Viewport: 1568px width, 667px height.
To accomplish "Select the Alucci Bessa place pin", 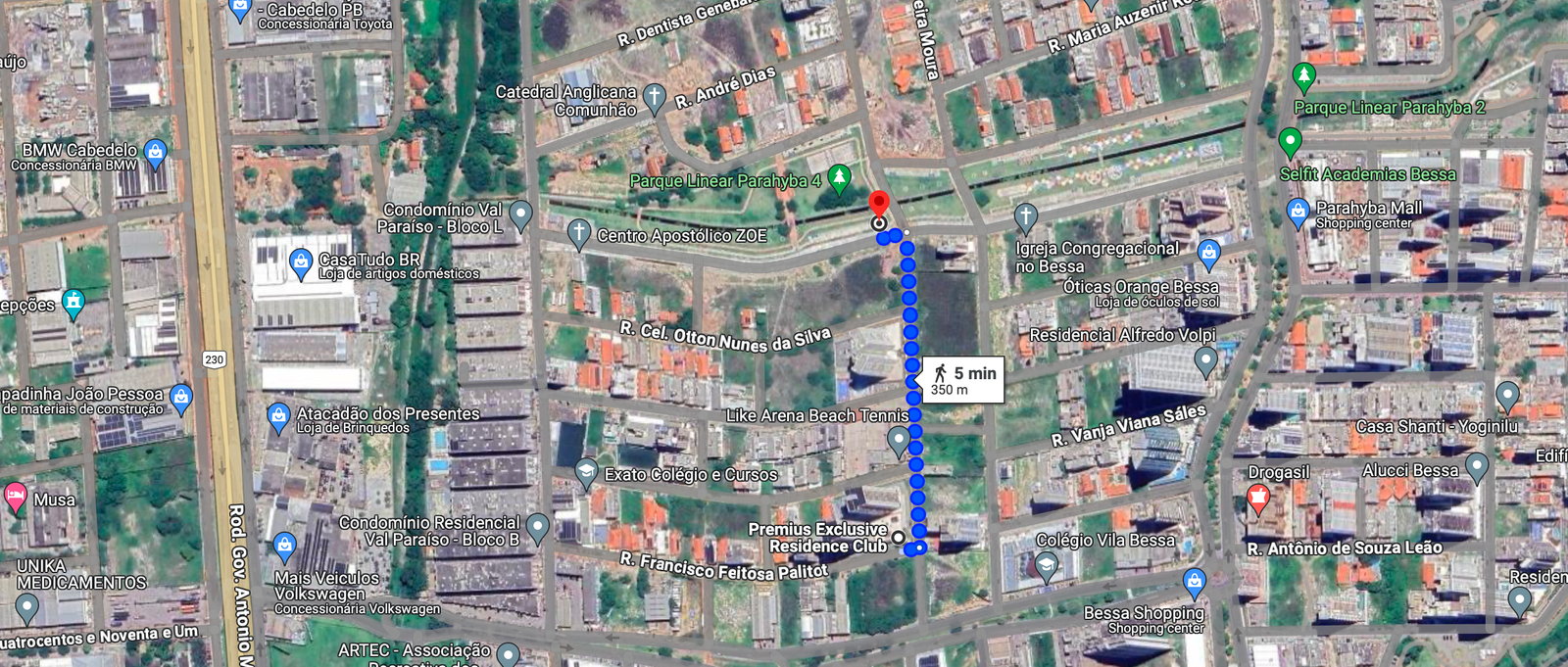I will pos(1477,466).
